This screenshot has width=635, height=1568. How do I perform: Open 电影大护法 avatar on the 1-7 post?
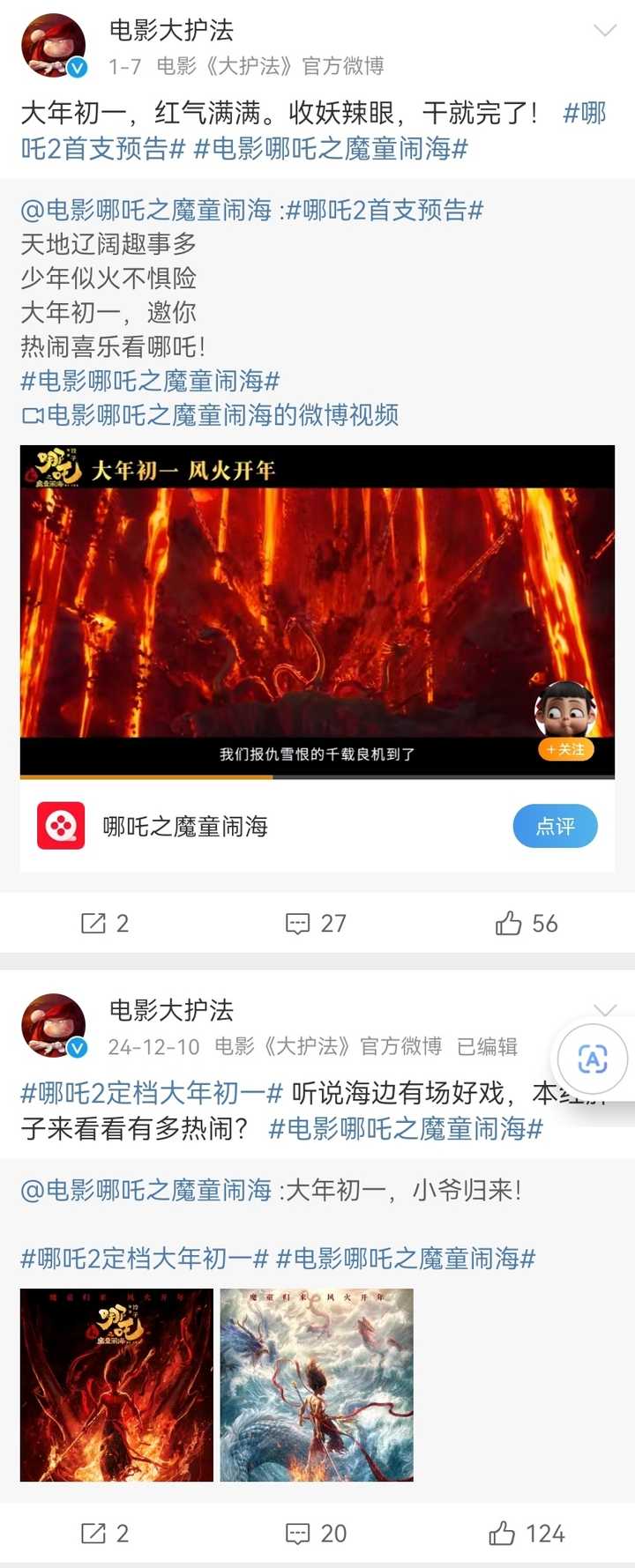click(x=53, y=46)
